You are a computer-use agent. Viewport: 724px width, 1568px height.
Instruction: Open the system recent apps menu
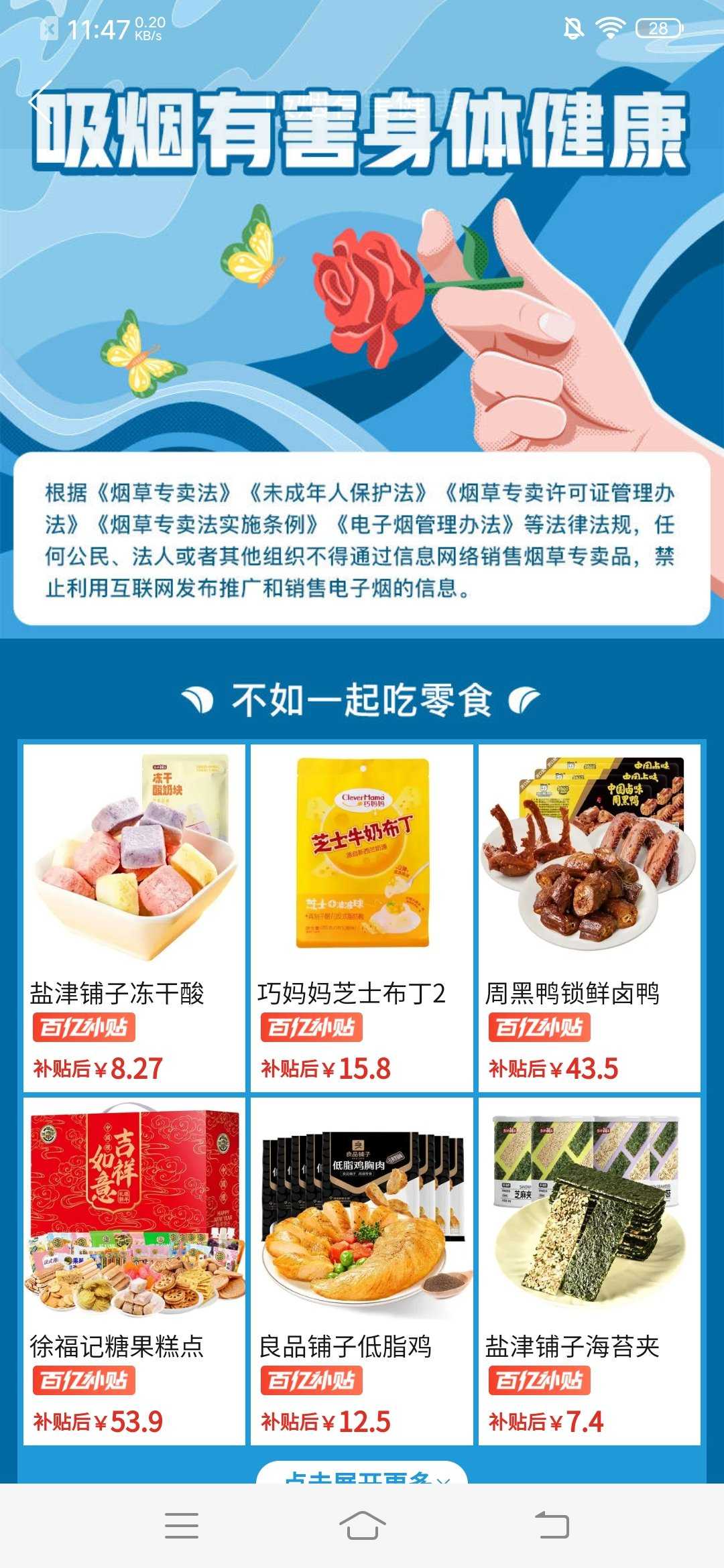pos(182,1526)
